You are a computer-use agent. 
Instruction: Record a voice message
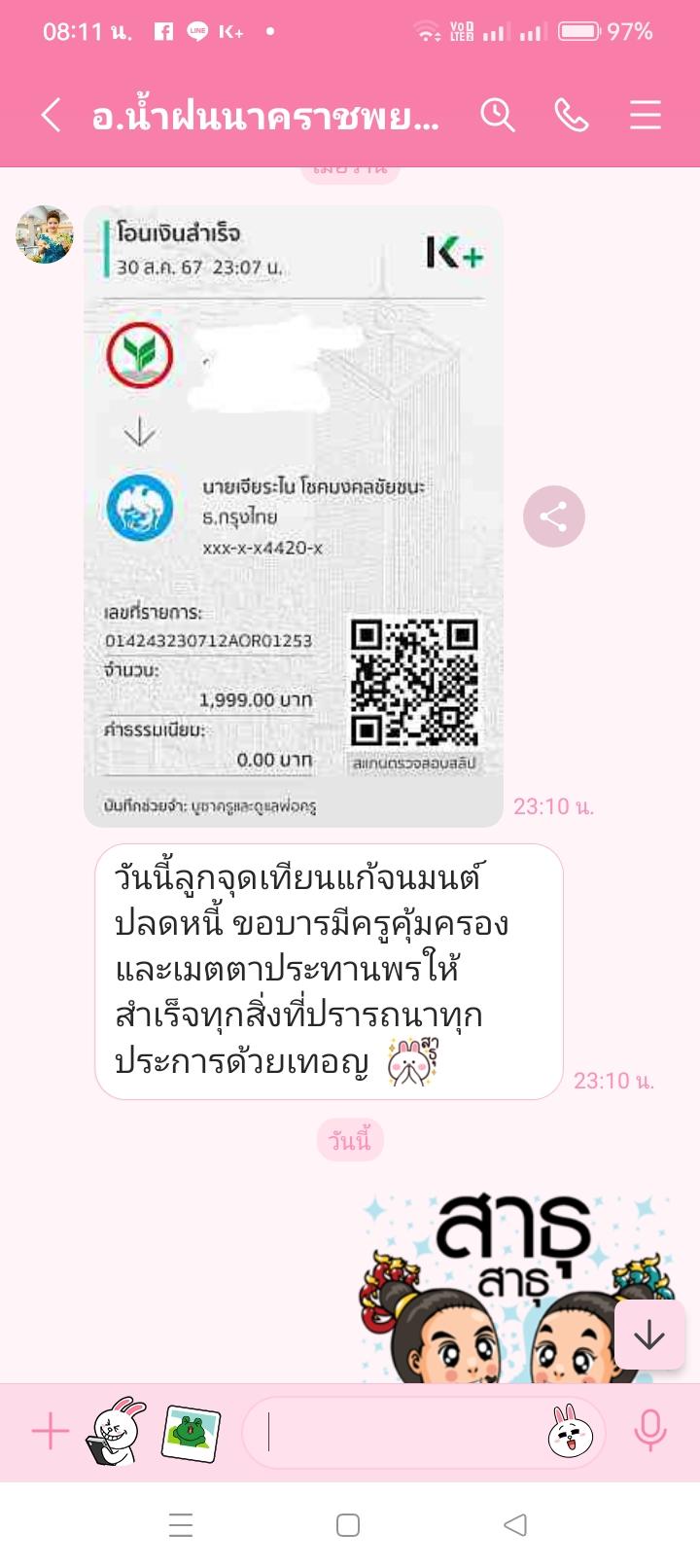(x=649, y=1432)
